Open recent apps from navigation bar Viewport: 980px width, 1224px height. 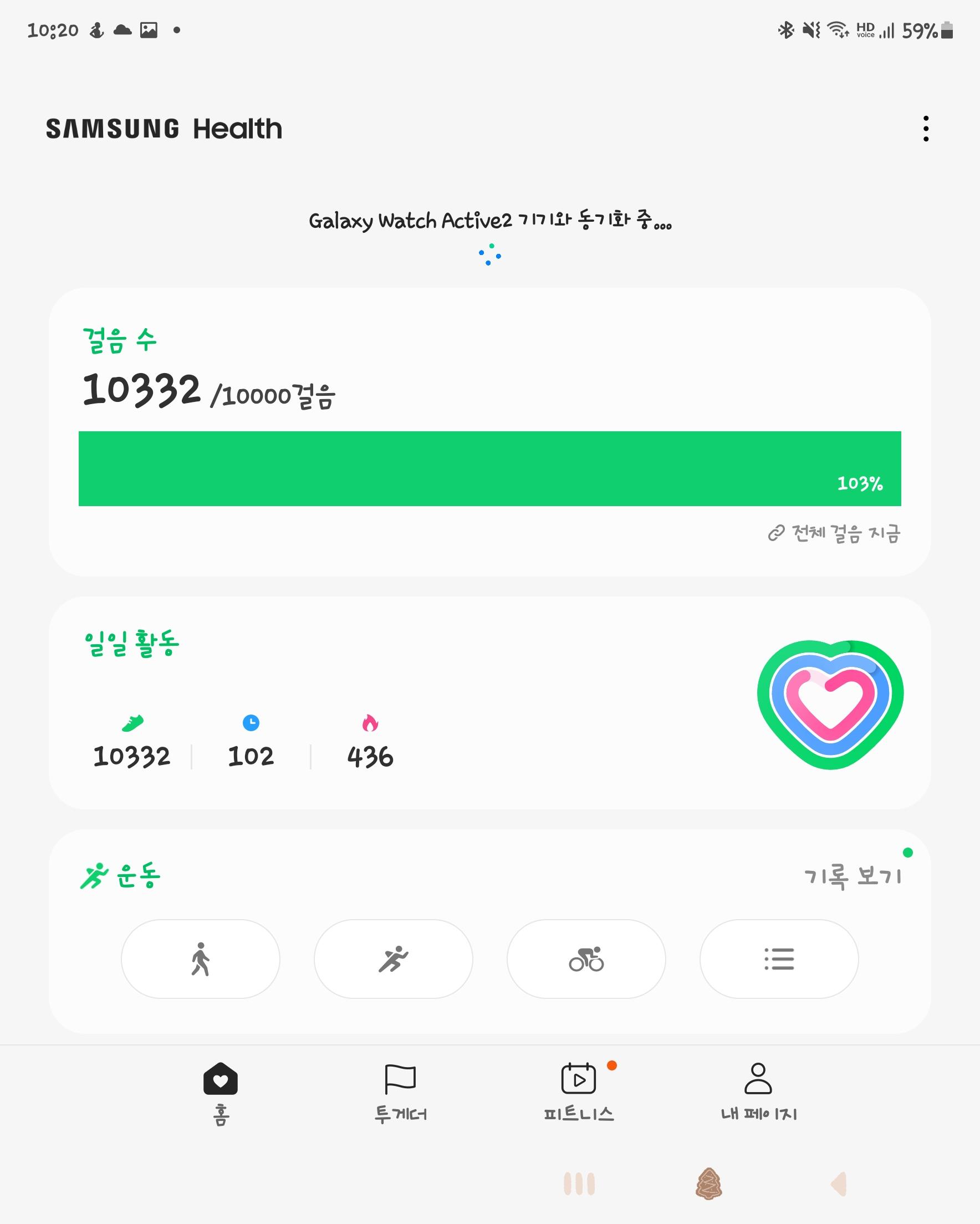click(579, 1184)
